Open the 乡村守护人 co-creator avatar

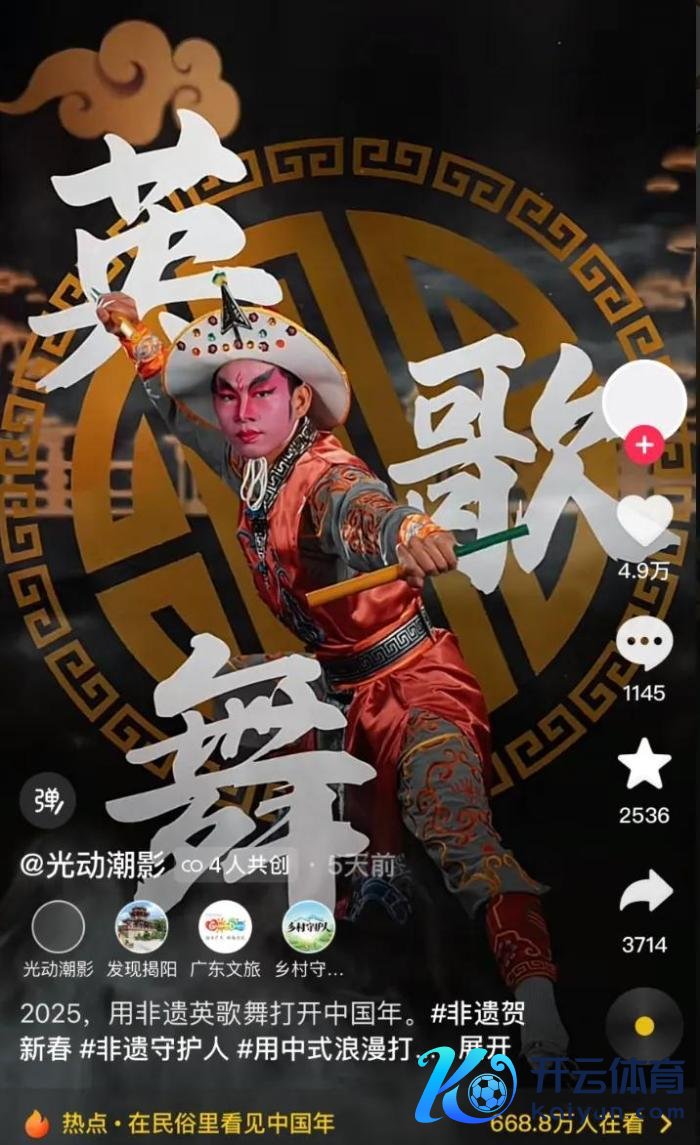[x=308, y=927]
